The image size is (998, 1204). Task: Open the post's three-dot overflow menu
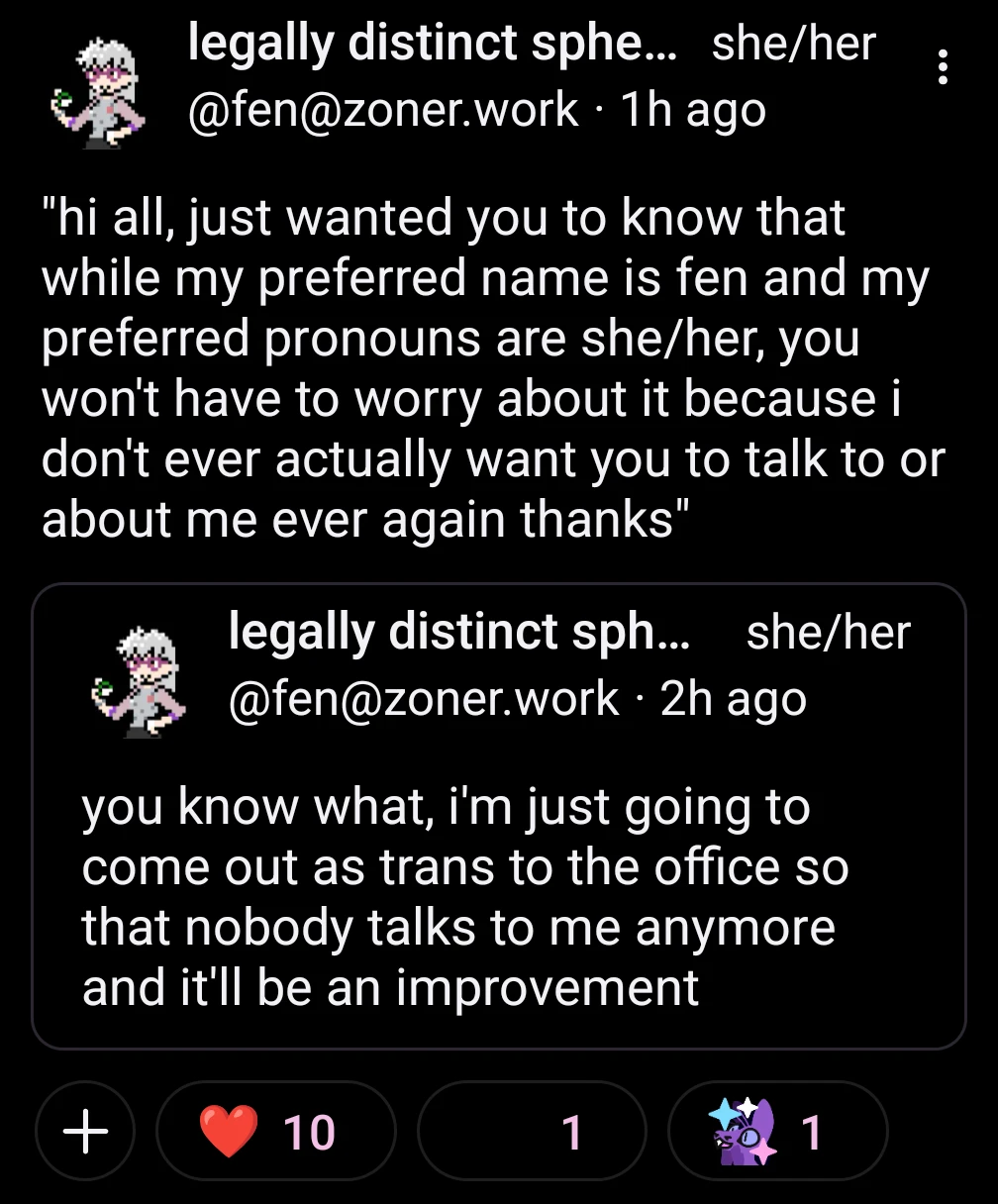pos(942,67)
